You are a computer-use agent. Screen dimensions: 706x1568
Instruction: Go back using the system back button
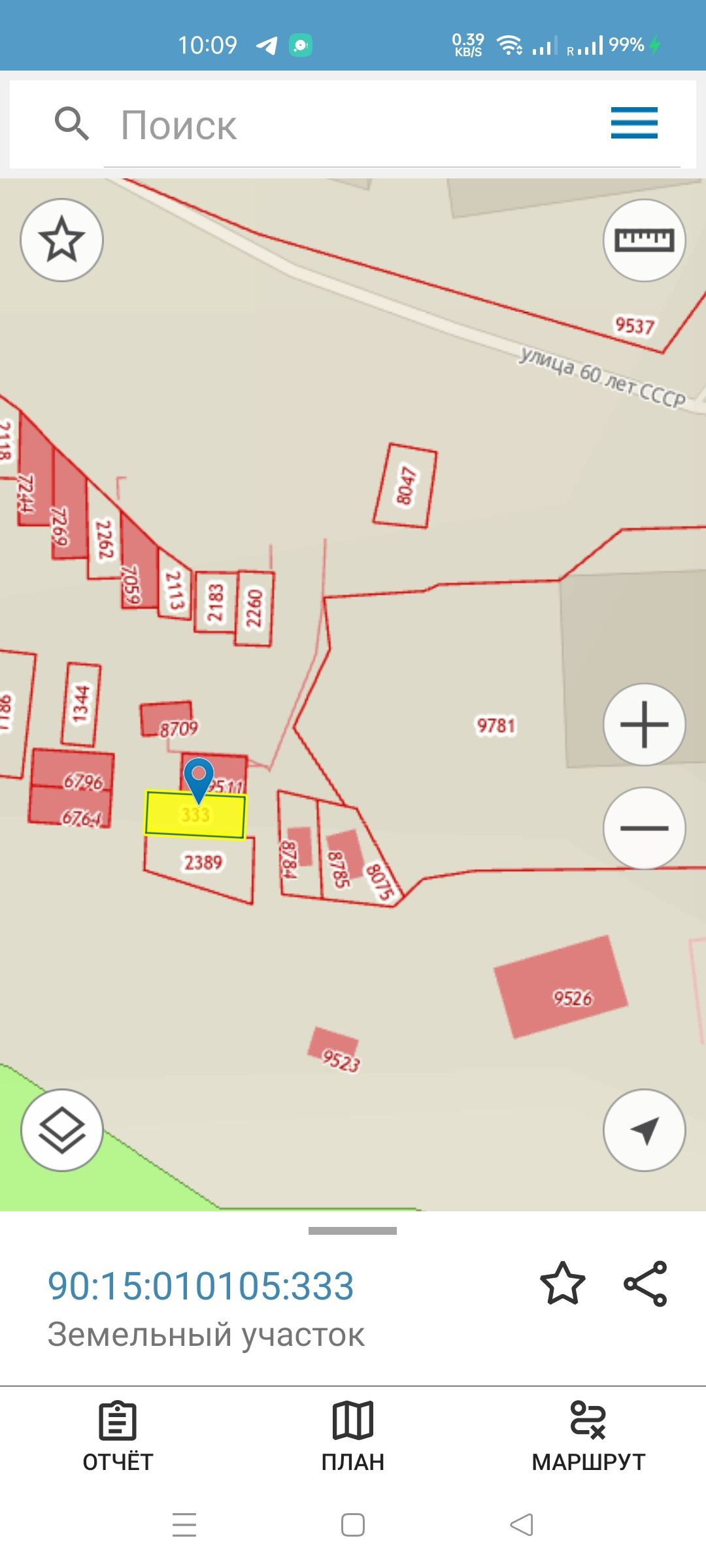522,1525
